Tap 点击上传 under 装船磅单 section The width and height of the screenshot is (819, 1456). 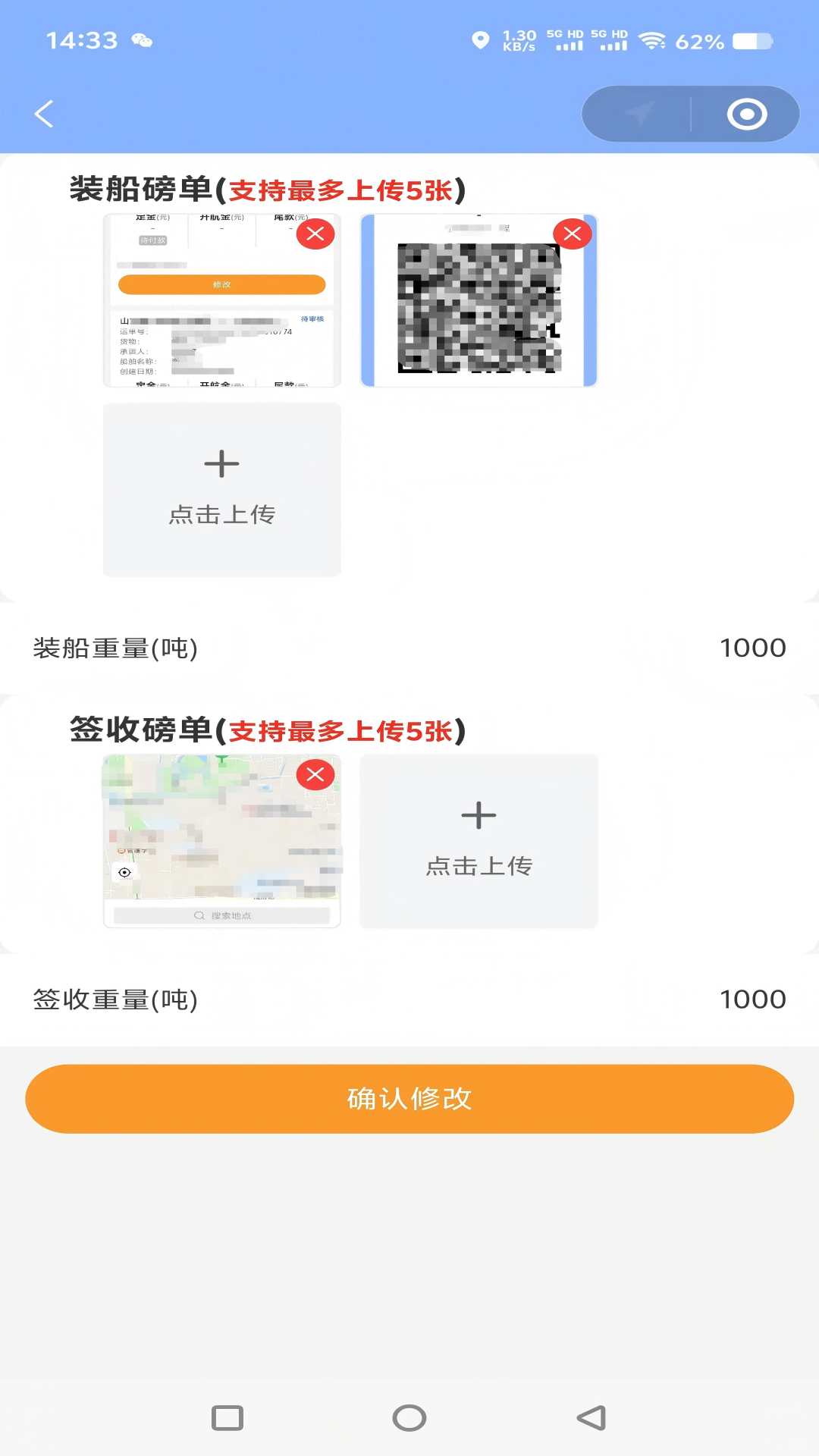tap(221, 515)
